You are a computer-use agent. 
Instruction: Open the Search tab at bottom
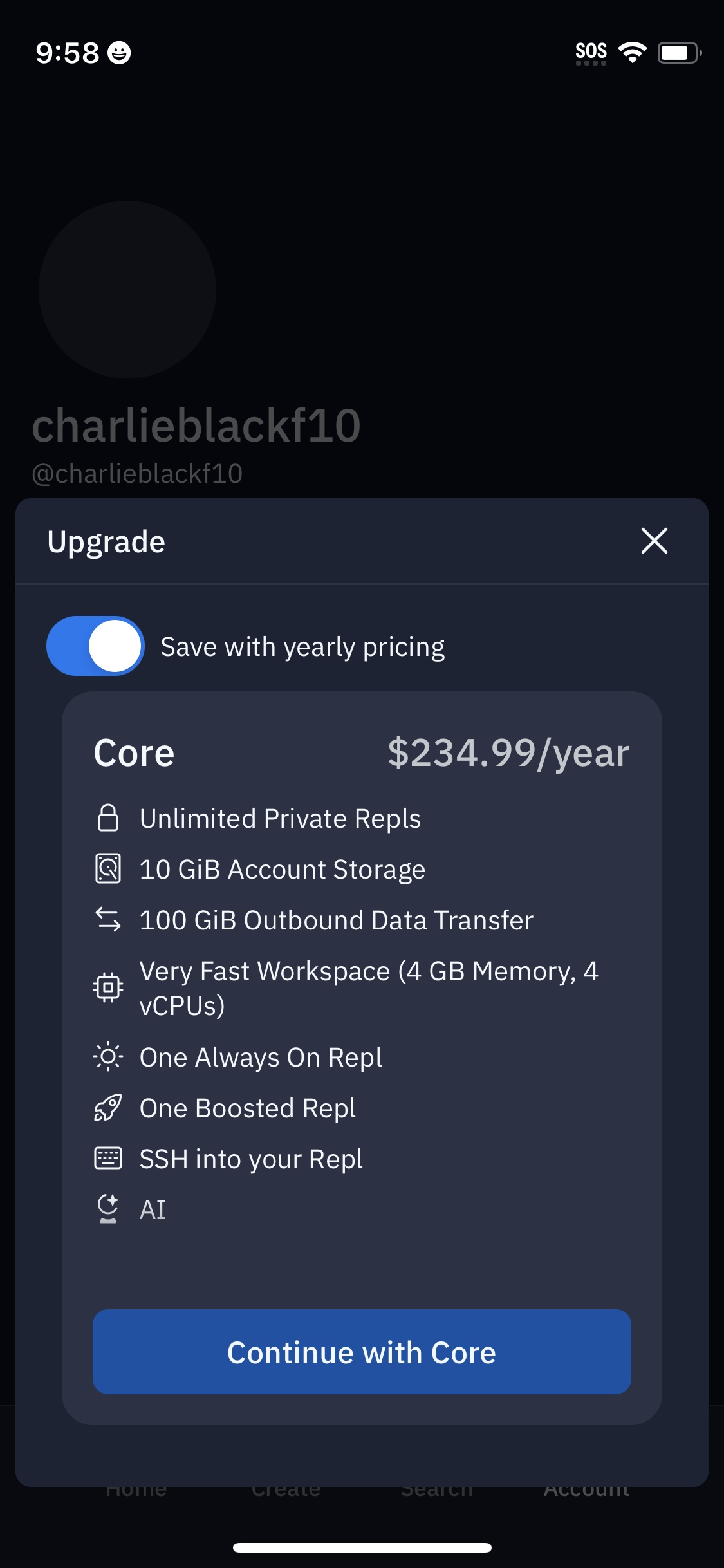(437, 1488)
